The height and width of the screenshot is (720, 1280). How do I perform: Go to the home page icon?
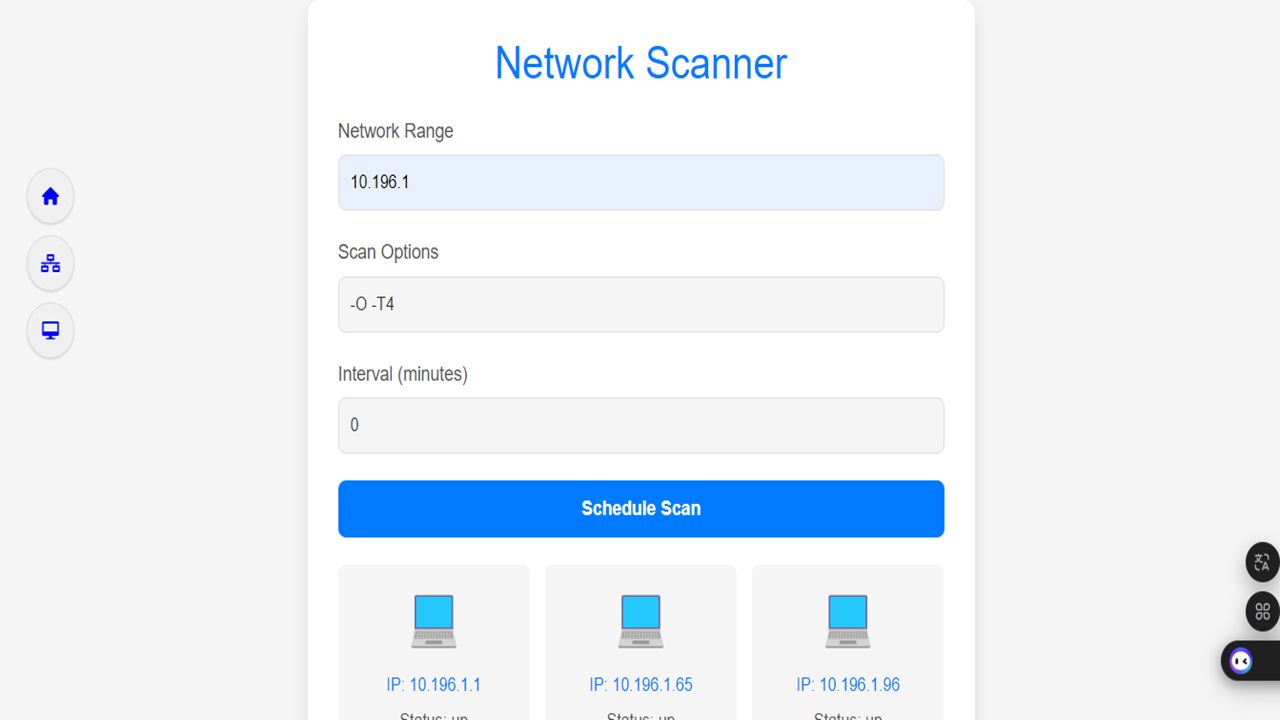50,196
